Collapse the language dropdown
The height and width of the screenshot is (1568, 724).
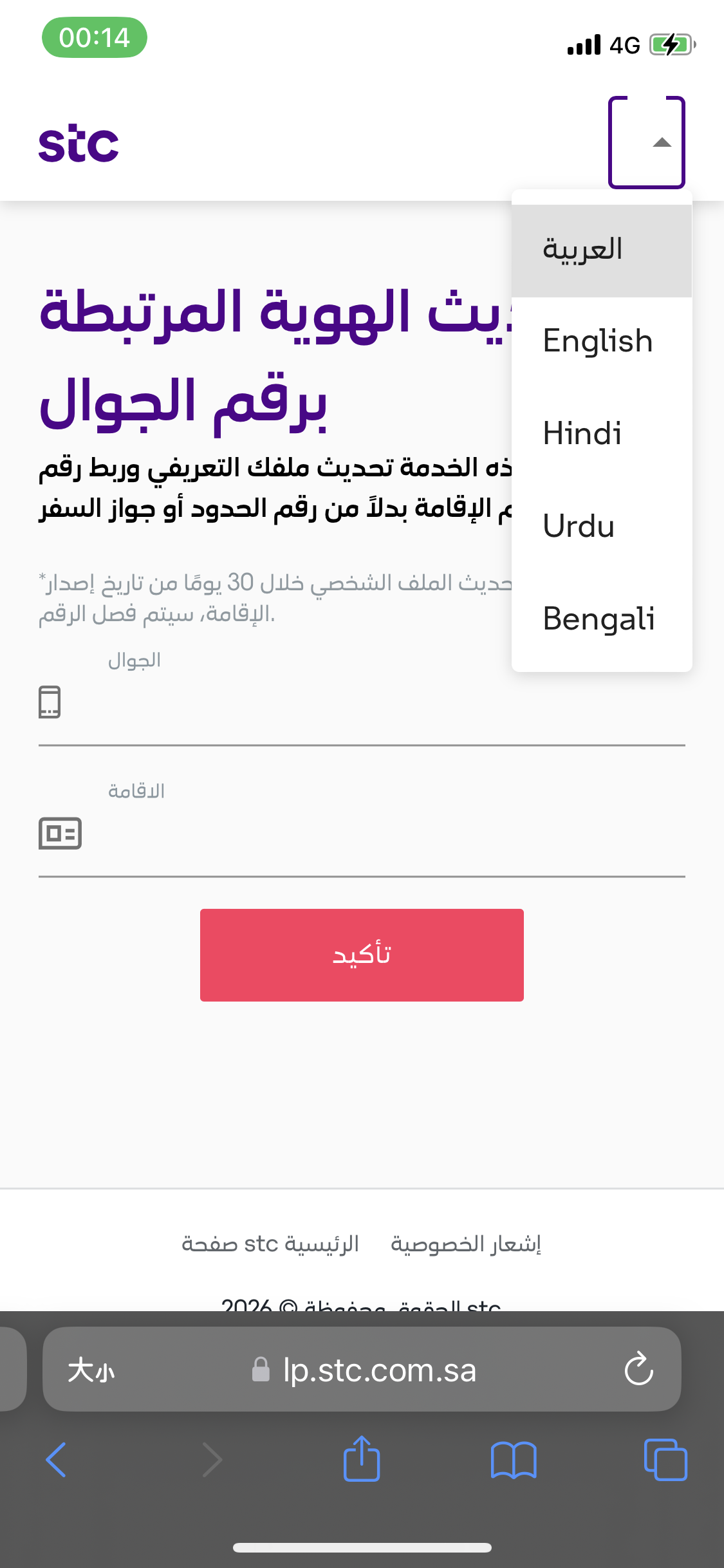tap(647, 142)
